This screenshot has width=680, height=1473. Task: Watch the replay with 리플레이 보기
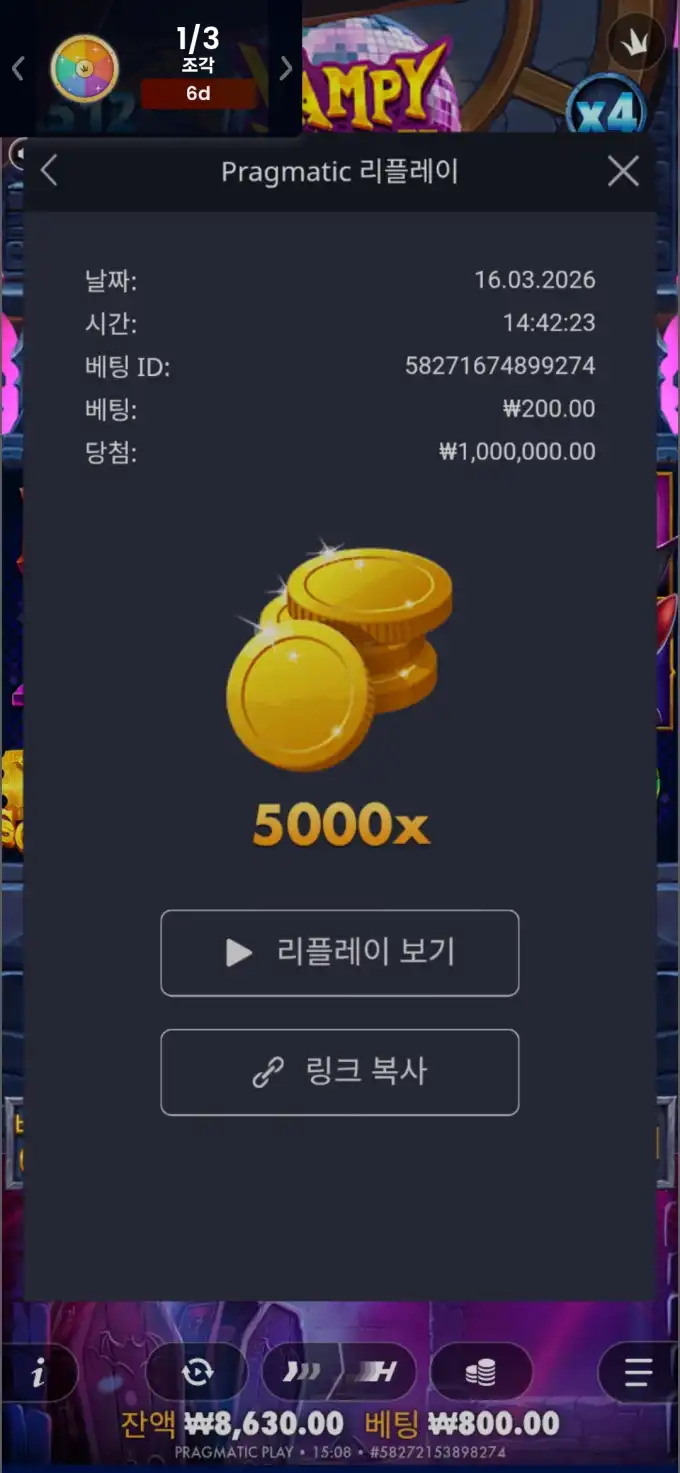pyautogui.click(x=340, y=953)
